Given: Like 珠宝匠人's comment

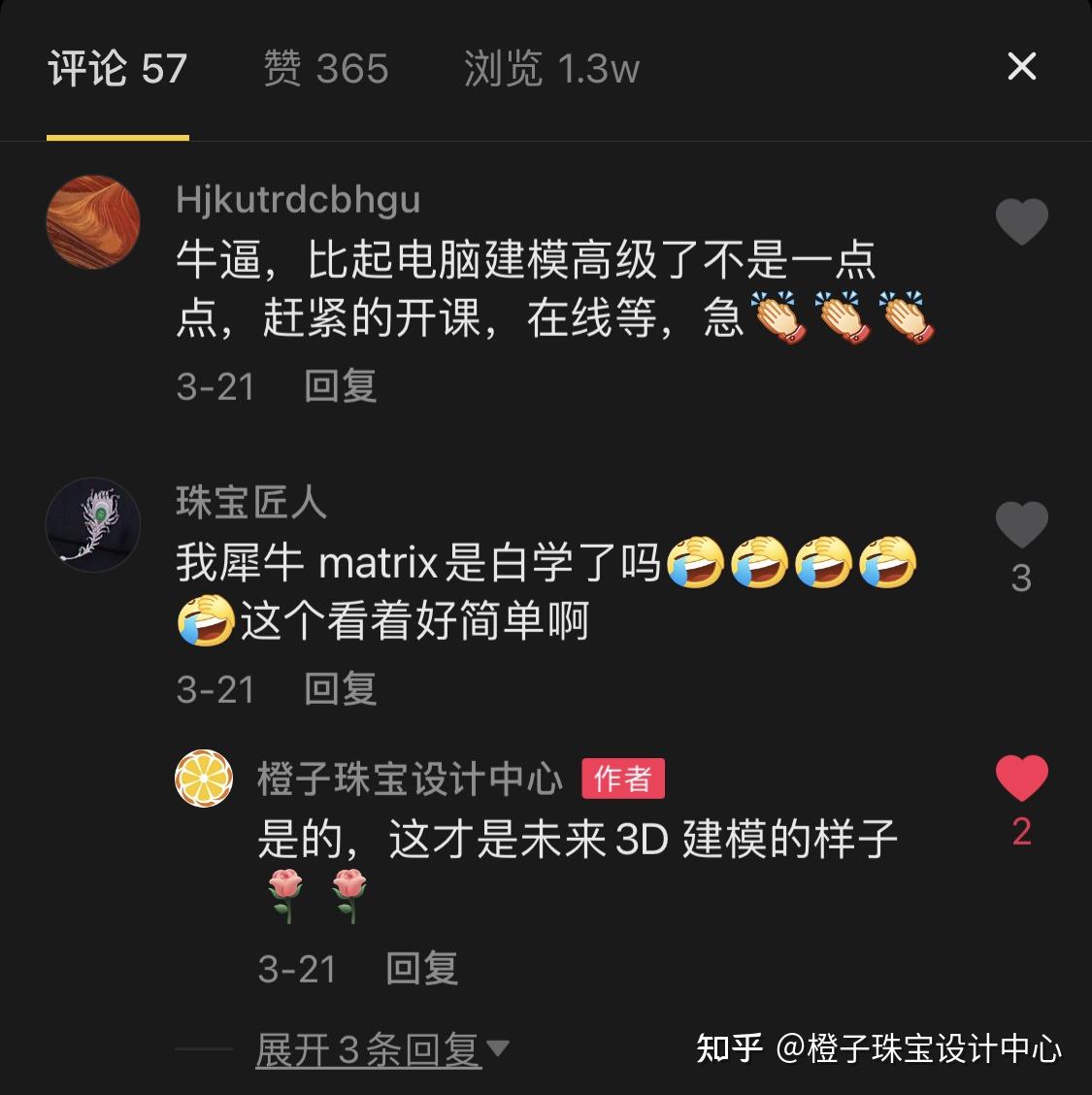Looking at the screenshot, I should 1021,525.
